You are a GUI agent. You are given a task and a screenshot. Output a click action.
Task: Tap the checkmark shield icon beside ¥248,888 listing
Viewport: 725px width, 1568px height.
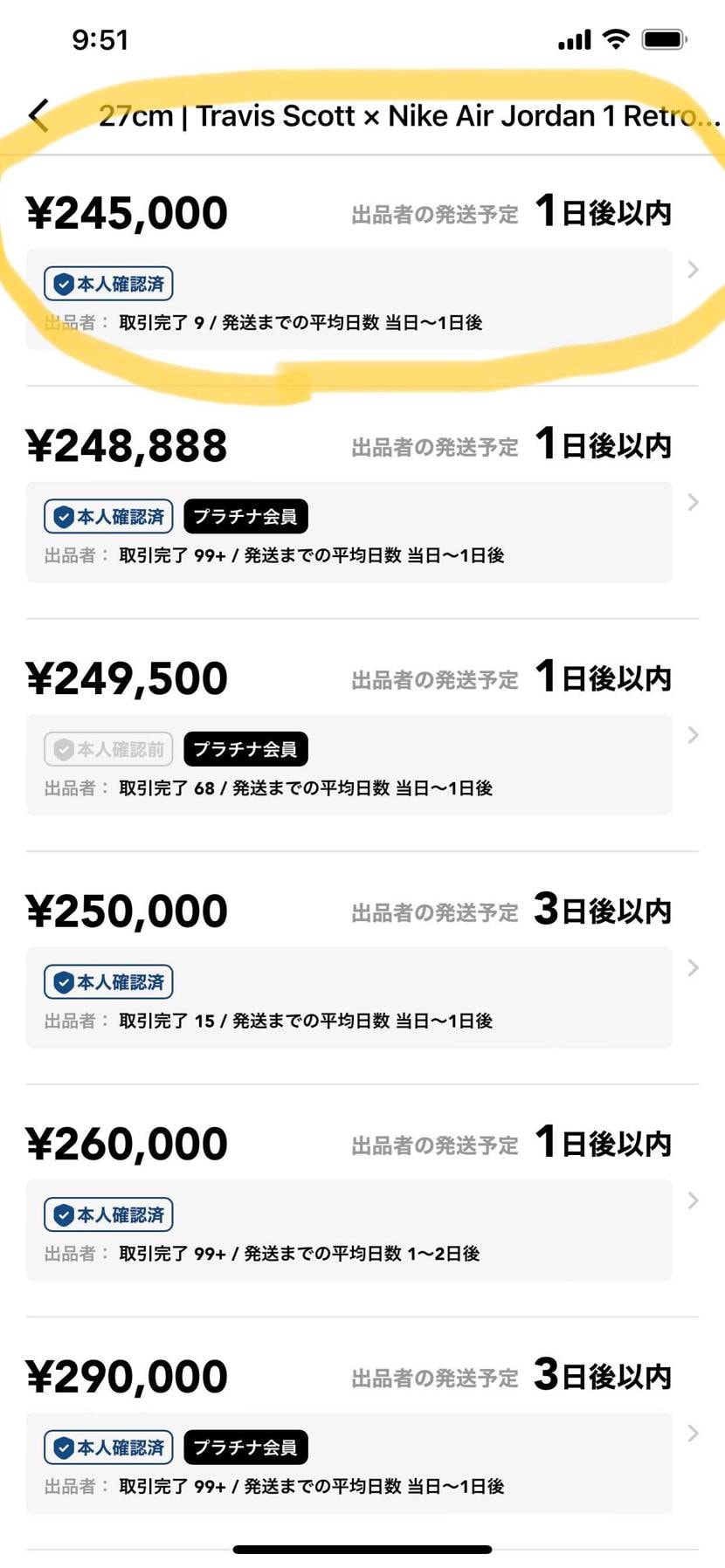point(64,516)
